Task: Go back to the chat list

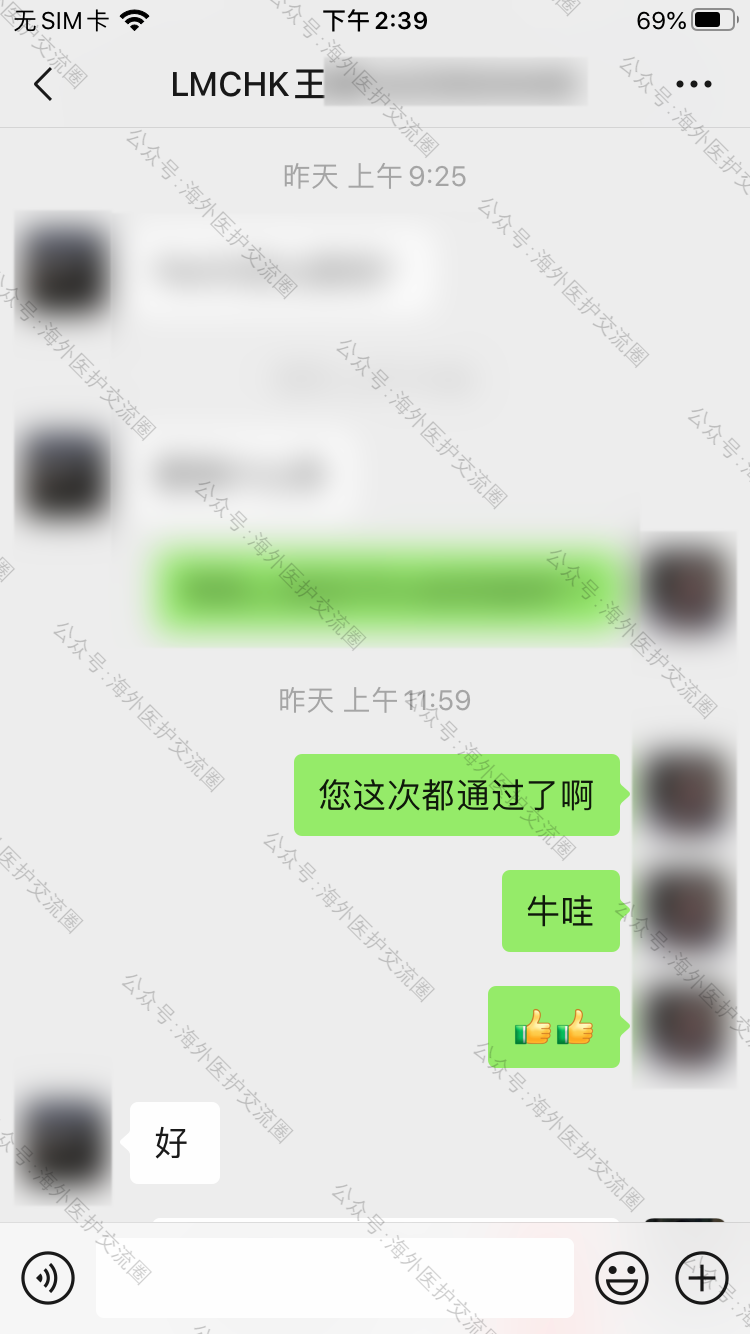Action: (42, 86)
